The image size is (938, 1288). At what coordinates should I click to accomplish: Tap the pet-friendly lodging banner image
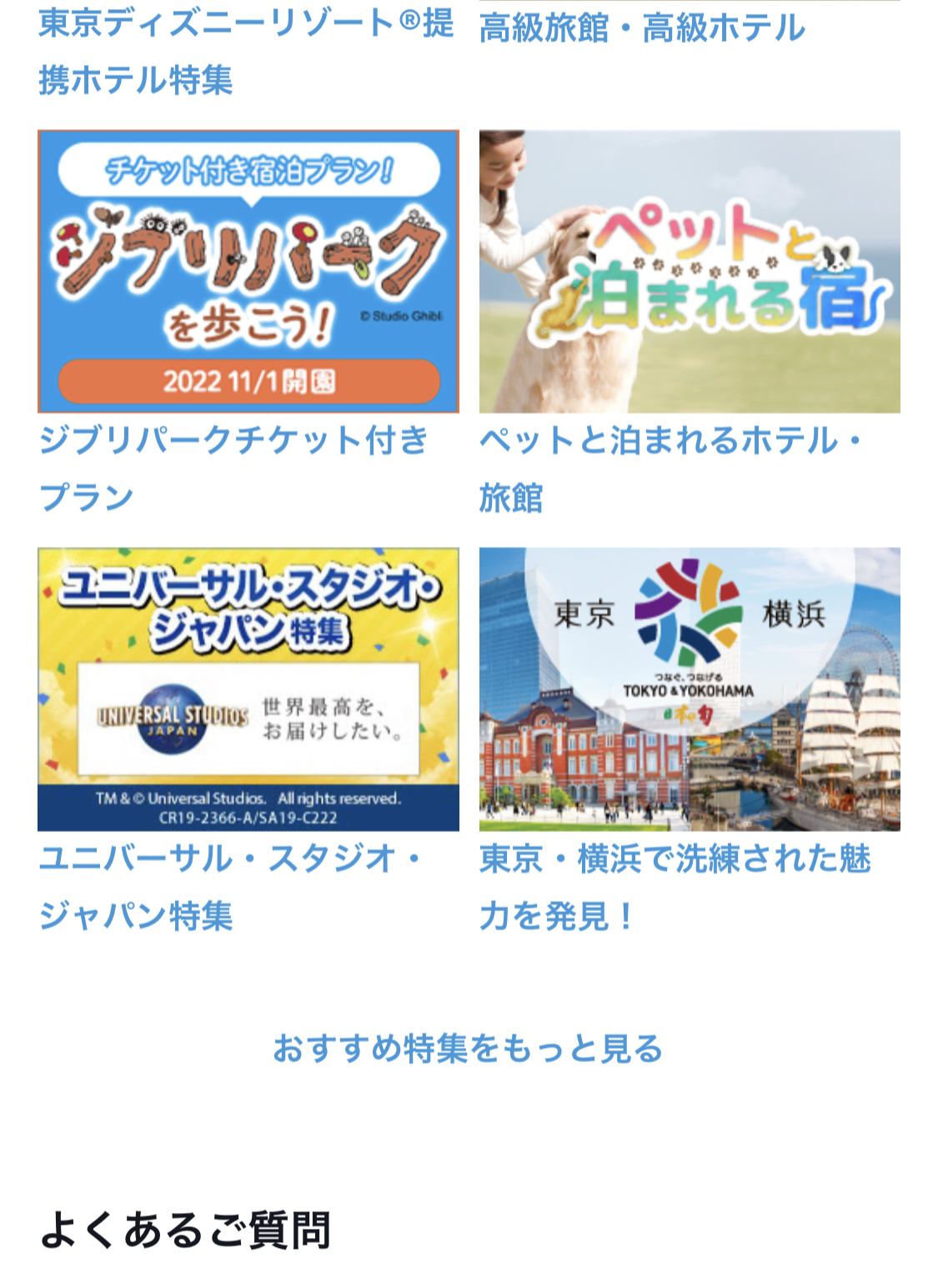point(690,271)
